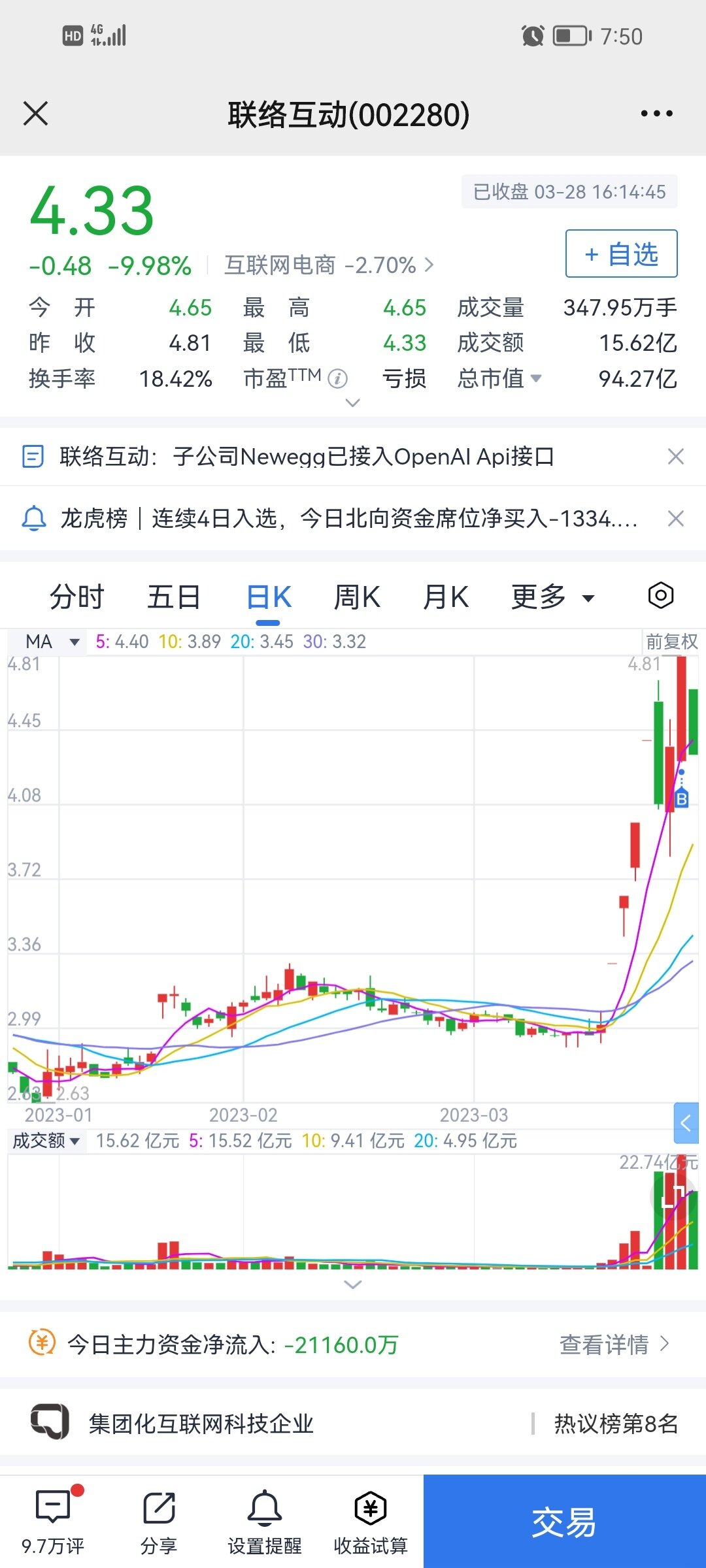Expand the quote details chevron
This screenshot has height=1568, width=706.
pyautogui.click(x=352, y=403)
